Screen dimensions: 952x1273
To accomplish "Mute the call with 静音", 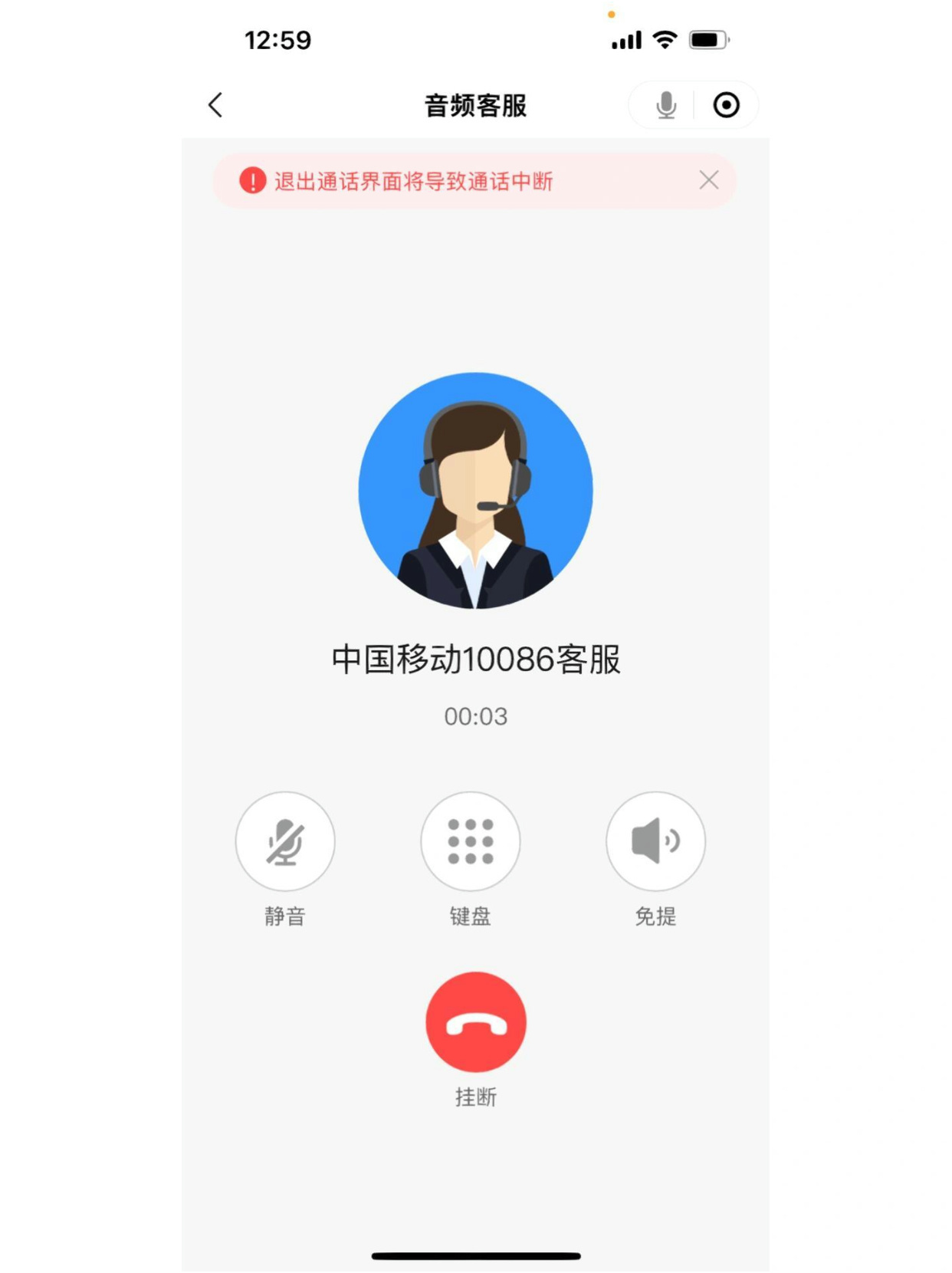I will [x=285, y=841].
